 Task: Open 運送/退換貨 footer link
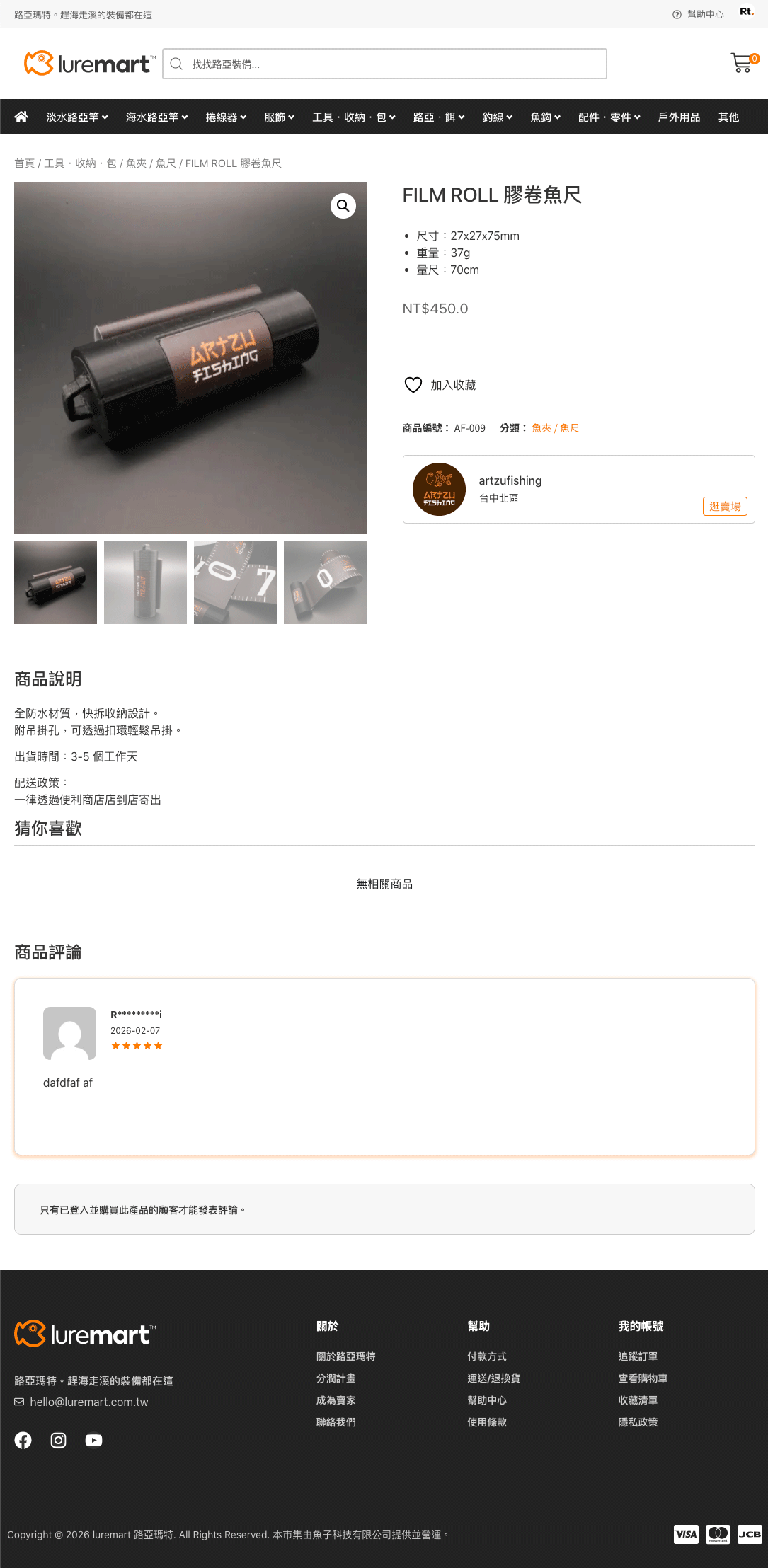tap(493, 1378)
